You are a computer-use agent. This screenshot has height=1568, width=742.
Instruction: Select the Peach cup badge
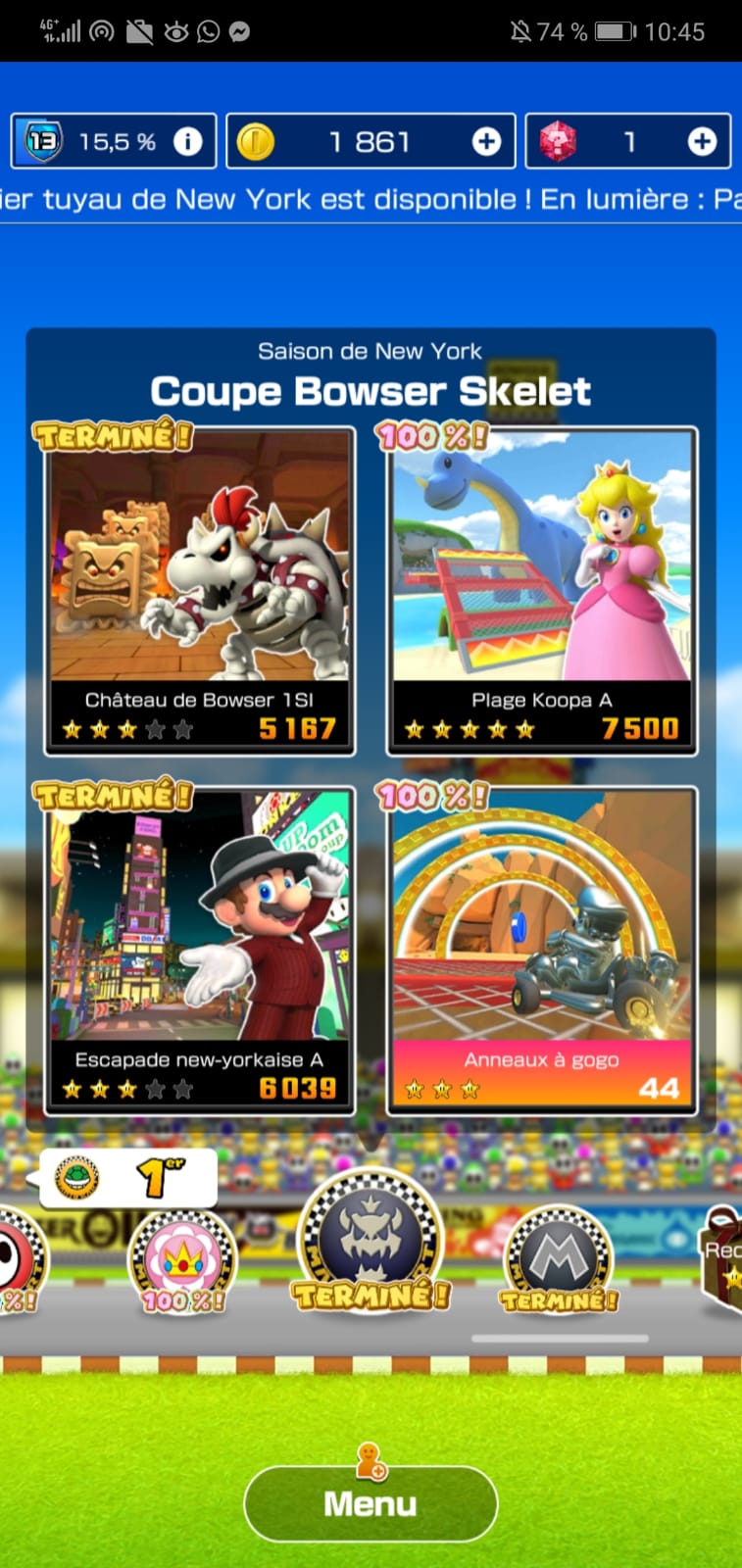click(x=183, y=1263)
